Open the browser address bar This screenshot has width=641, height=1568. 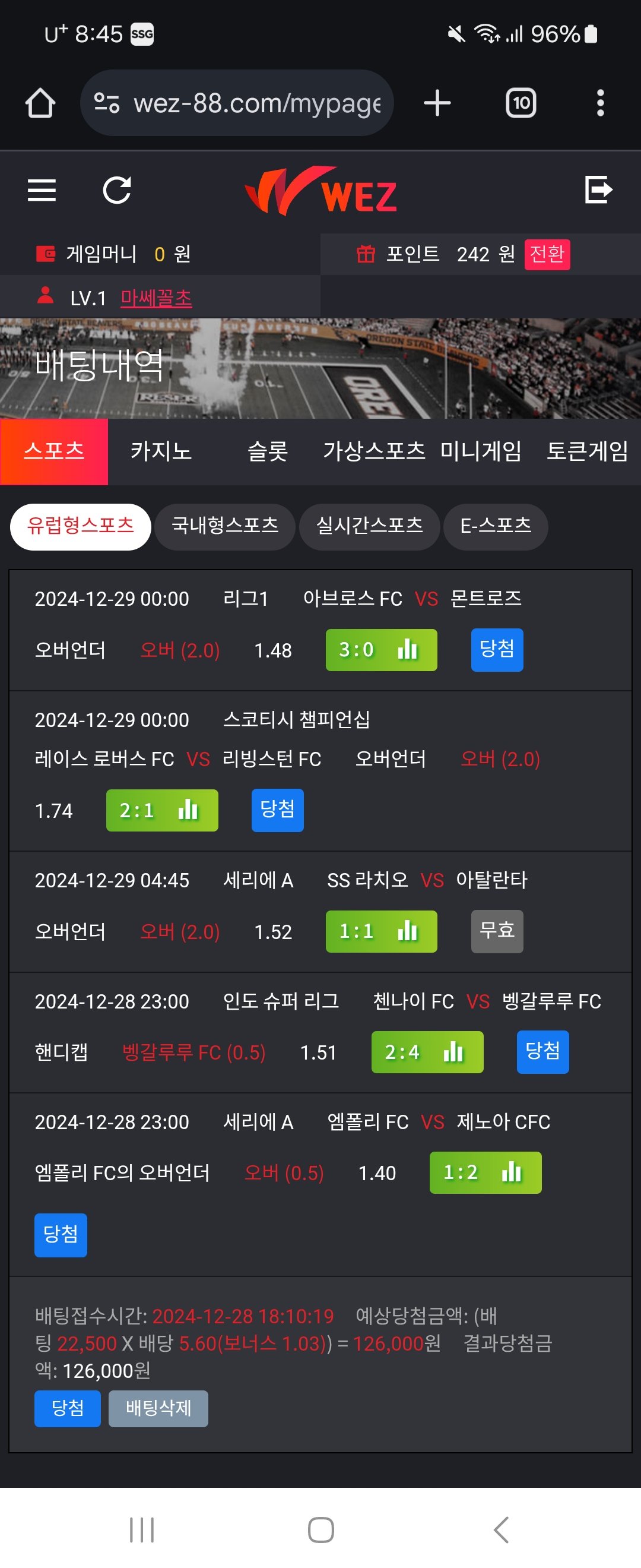pyautogui.click(x=237, y=103)
